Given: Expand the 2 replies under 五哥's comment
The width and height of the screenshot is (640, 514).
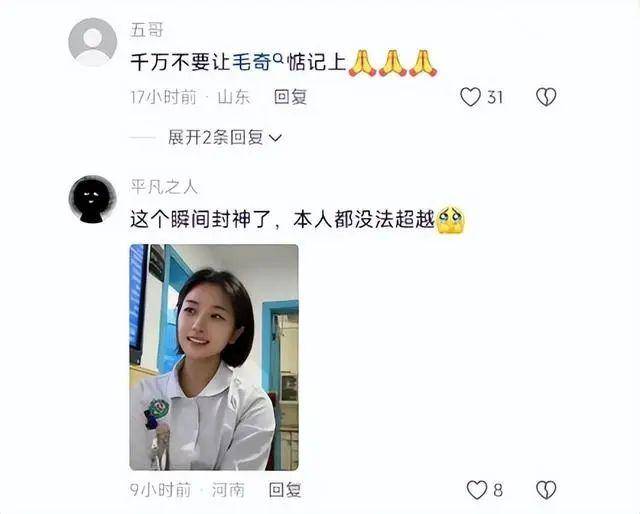Looking at the screenshot, I should coord(224,137).
